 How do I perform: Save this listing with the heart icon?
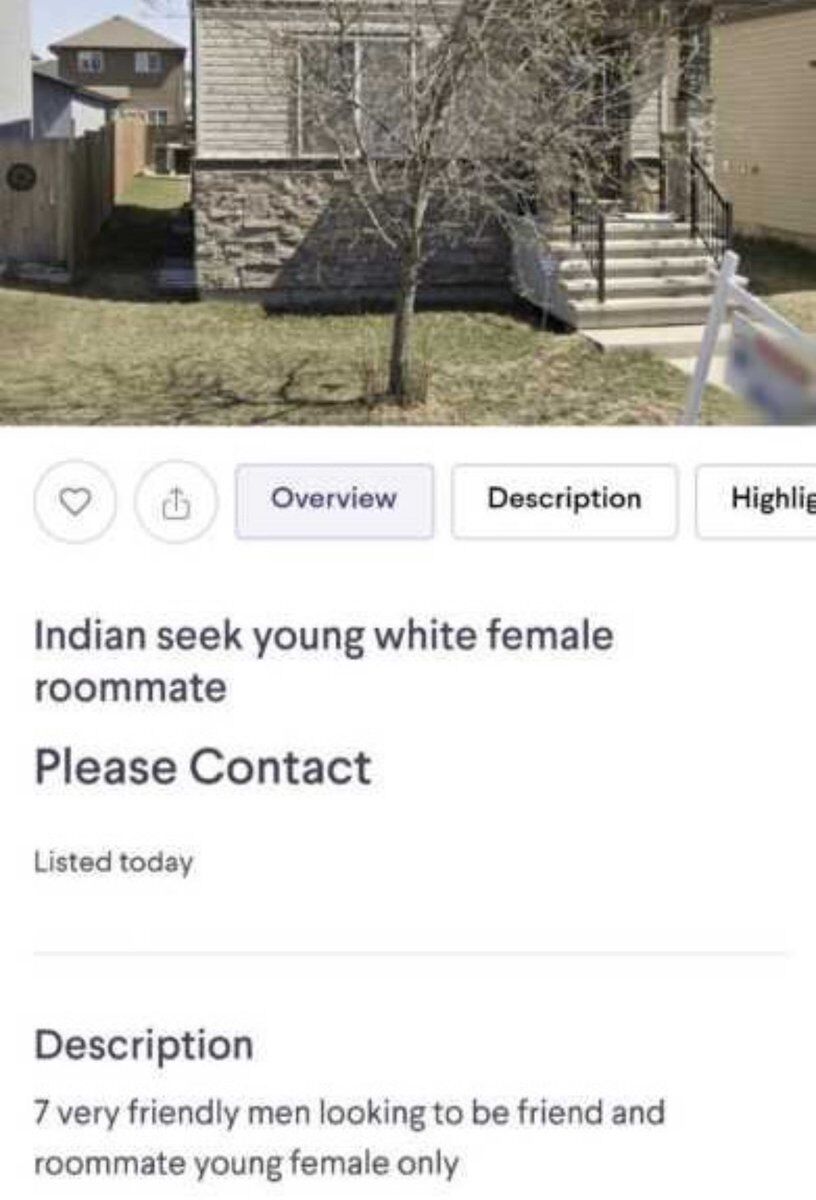pyautogui.click(x=75, y=502)
